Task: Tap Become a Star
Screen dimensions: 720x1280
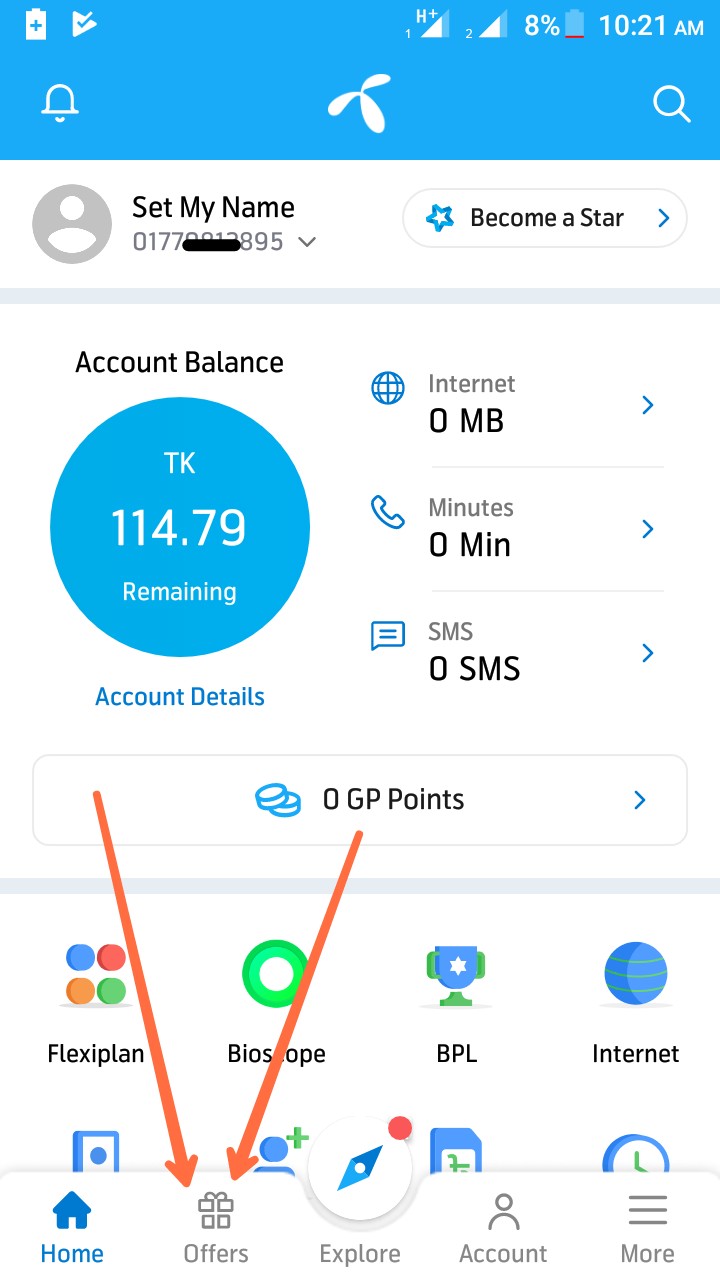Action: tap(544, 217)
